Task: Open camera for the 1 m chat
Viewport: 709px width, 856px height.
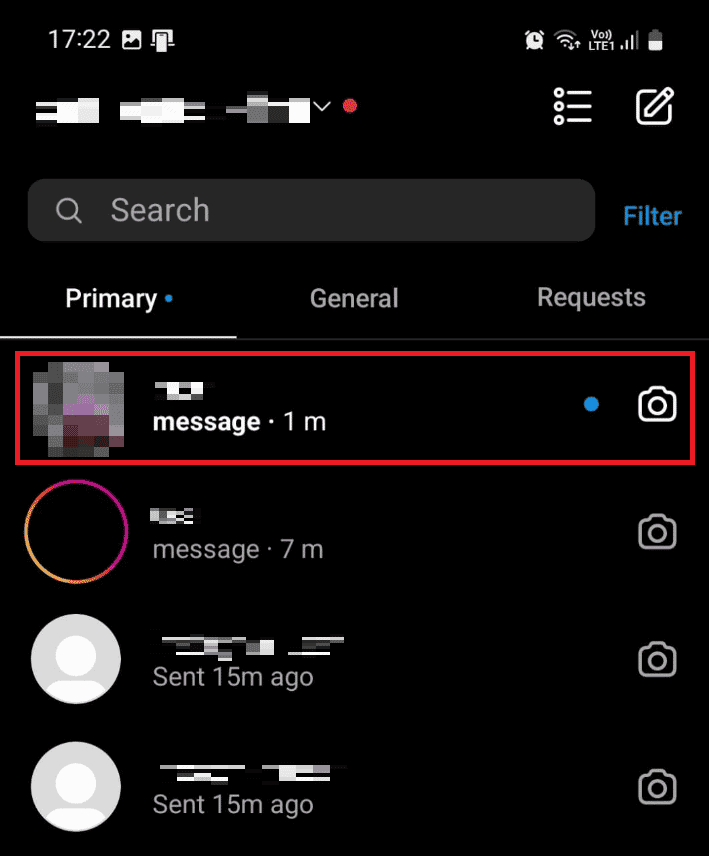Action: click(657, 405)
